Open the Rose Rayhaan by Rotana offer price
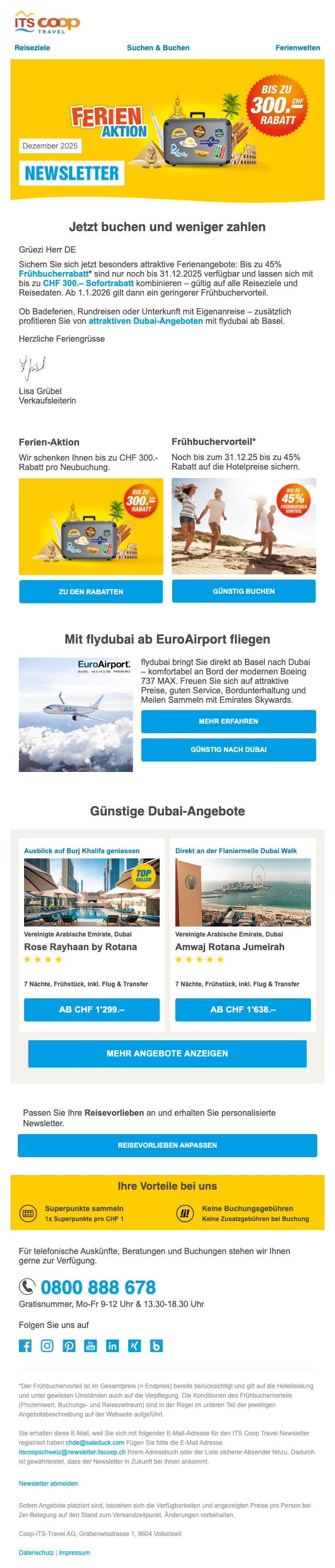 tap(91, 1009)
